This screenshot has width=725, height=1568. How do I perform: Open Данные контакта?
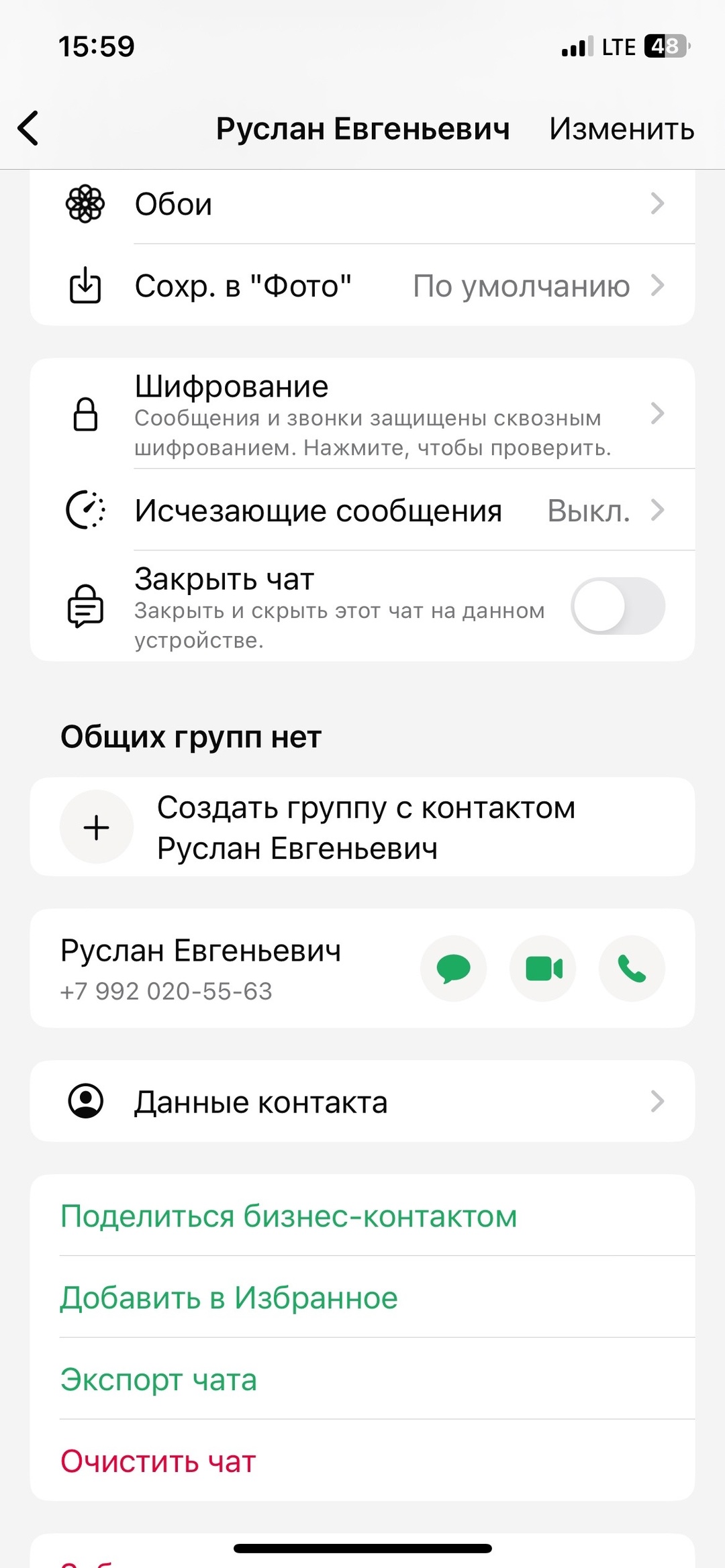(x=362, y=1102)
